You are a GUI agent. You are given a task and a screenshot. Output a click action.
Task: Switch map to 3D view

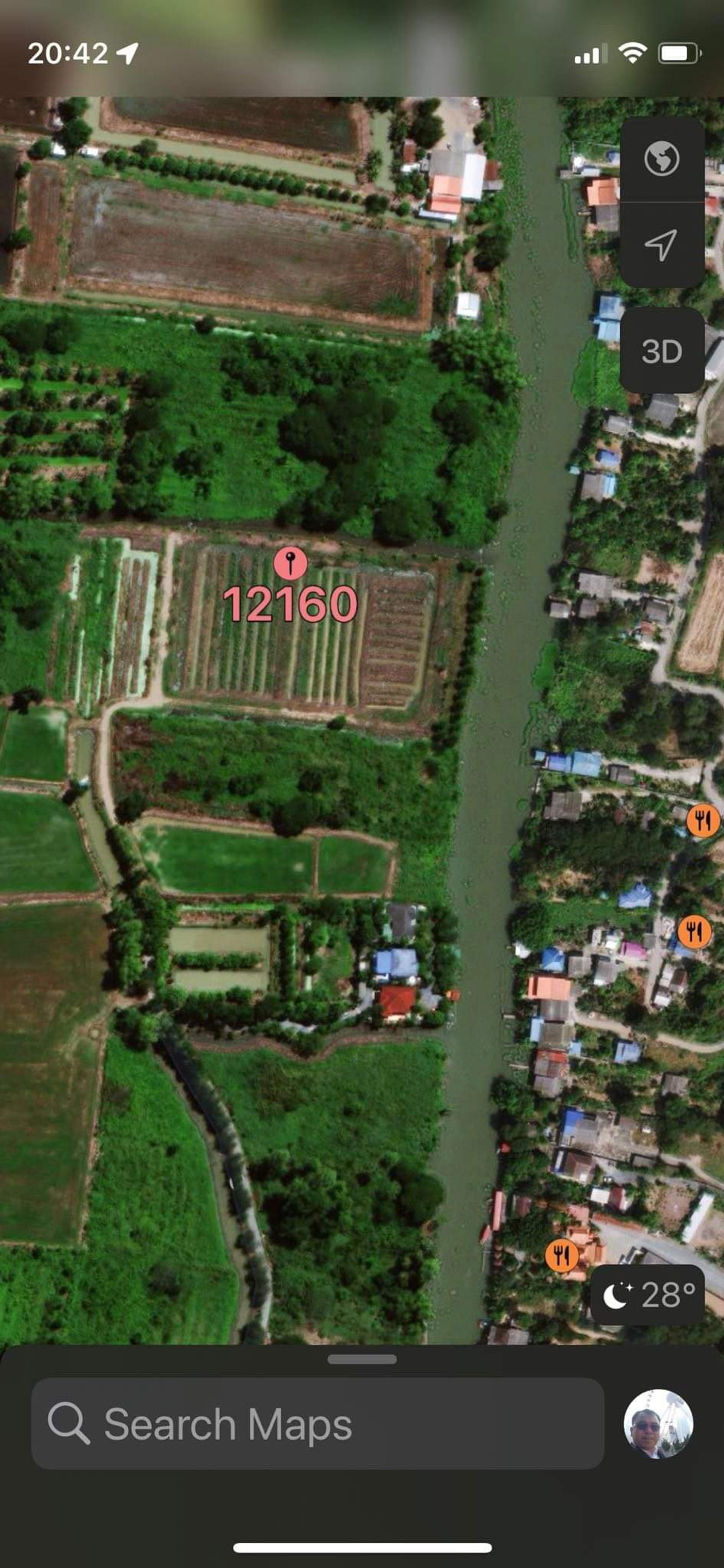(661, 351)
